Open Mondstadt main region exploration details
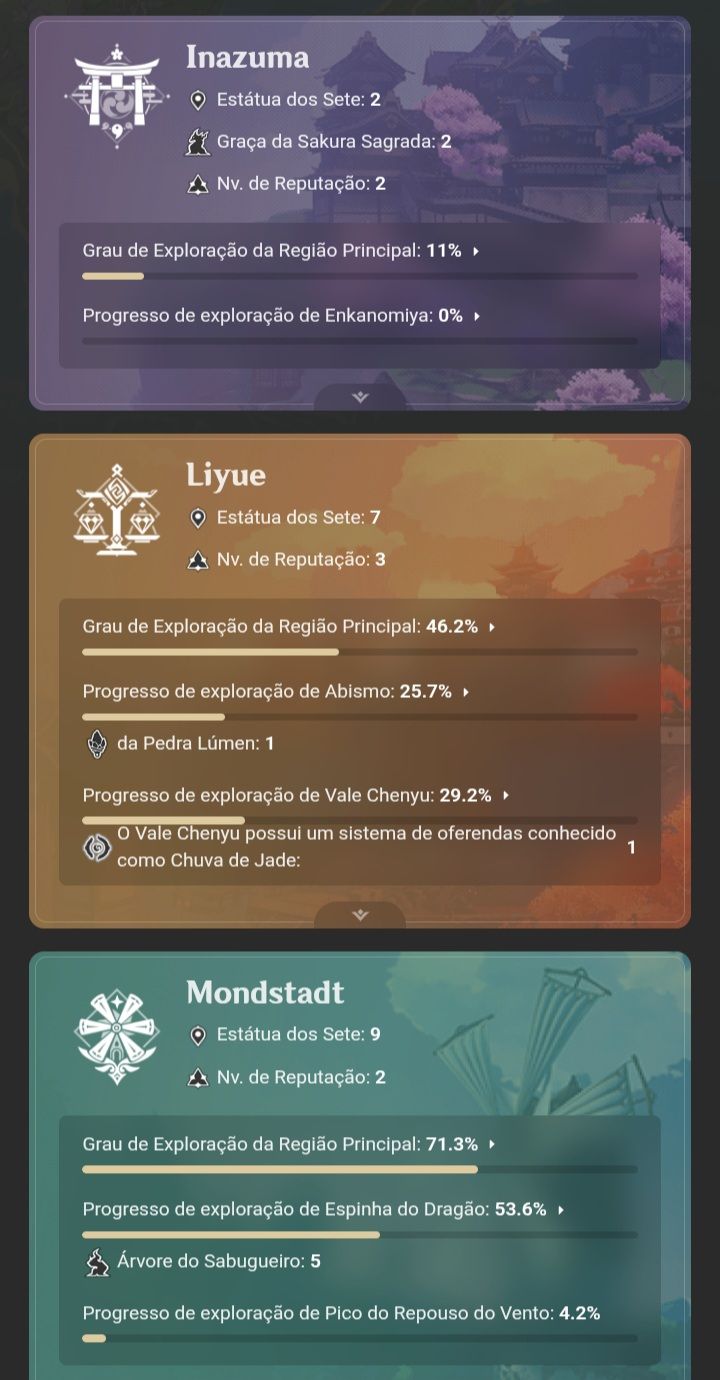 pyautogui.click(x=289, y=1144)
